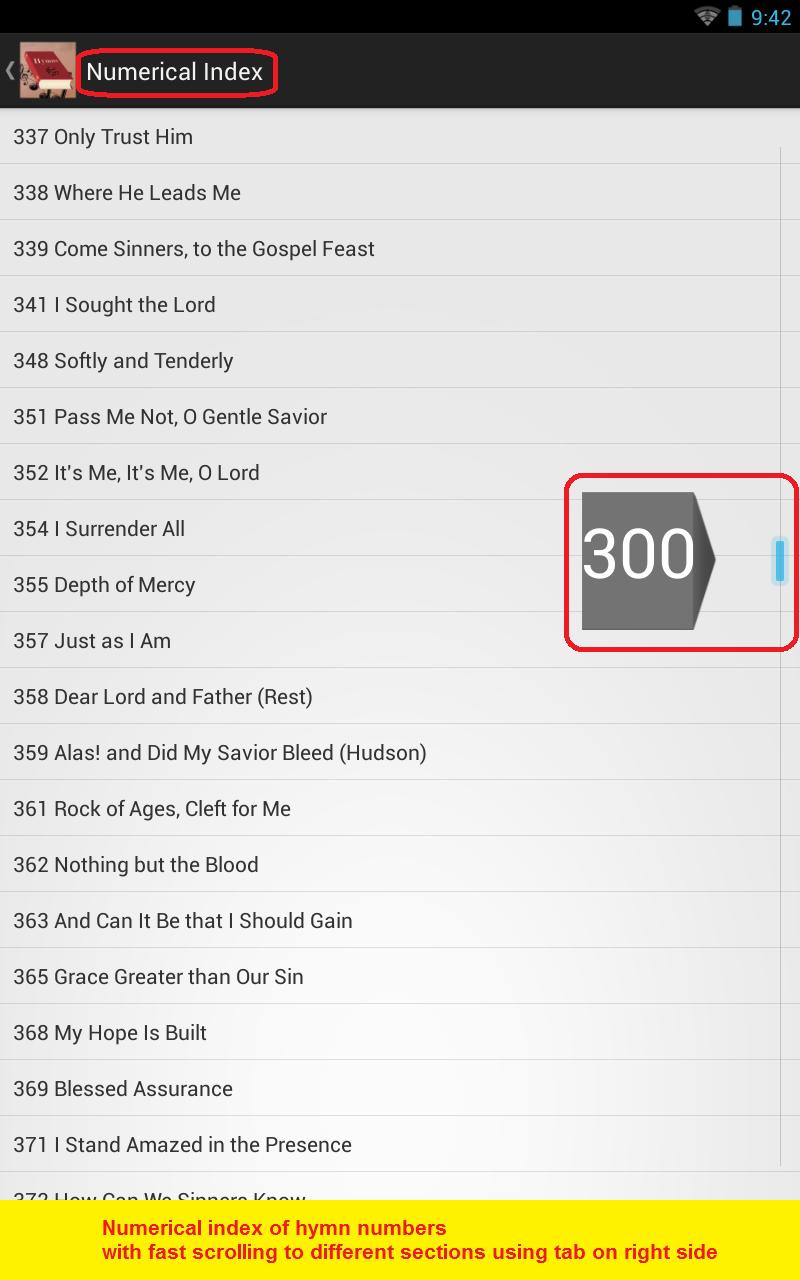Open hymn 368 My Hope Is Built
Screen dimensions: 800x1280
click(x=110, y=1033)
